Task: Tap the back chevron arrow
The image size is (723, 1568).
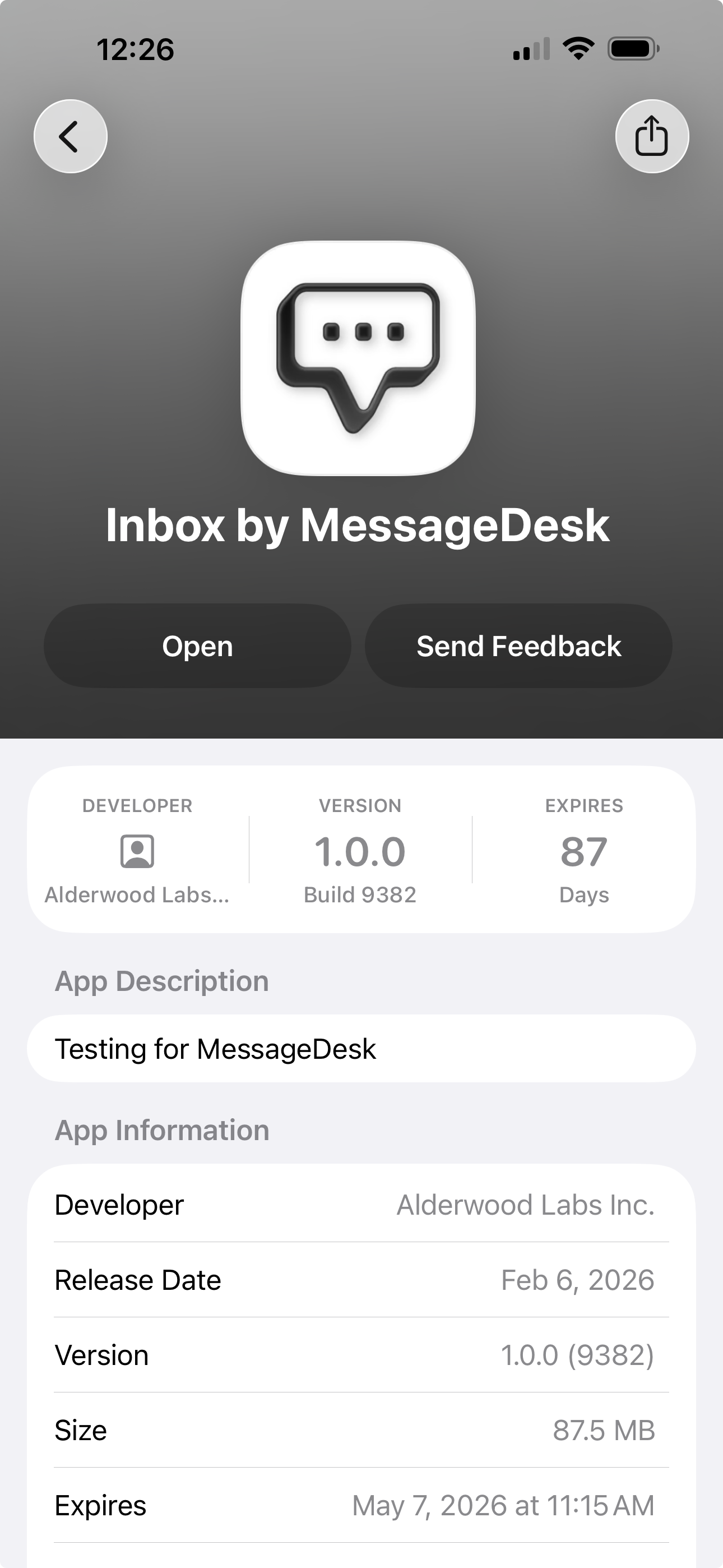Action: tap(70, 136)
